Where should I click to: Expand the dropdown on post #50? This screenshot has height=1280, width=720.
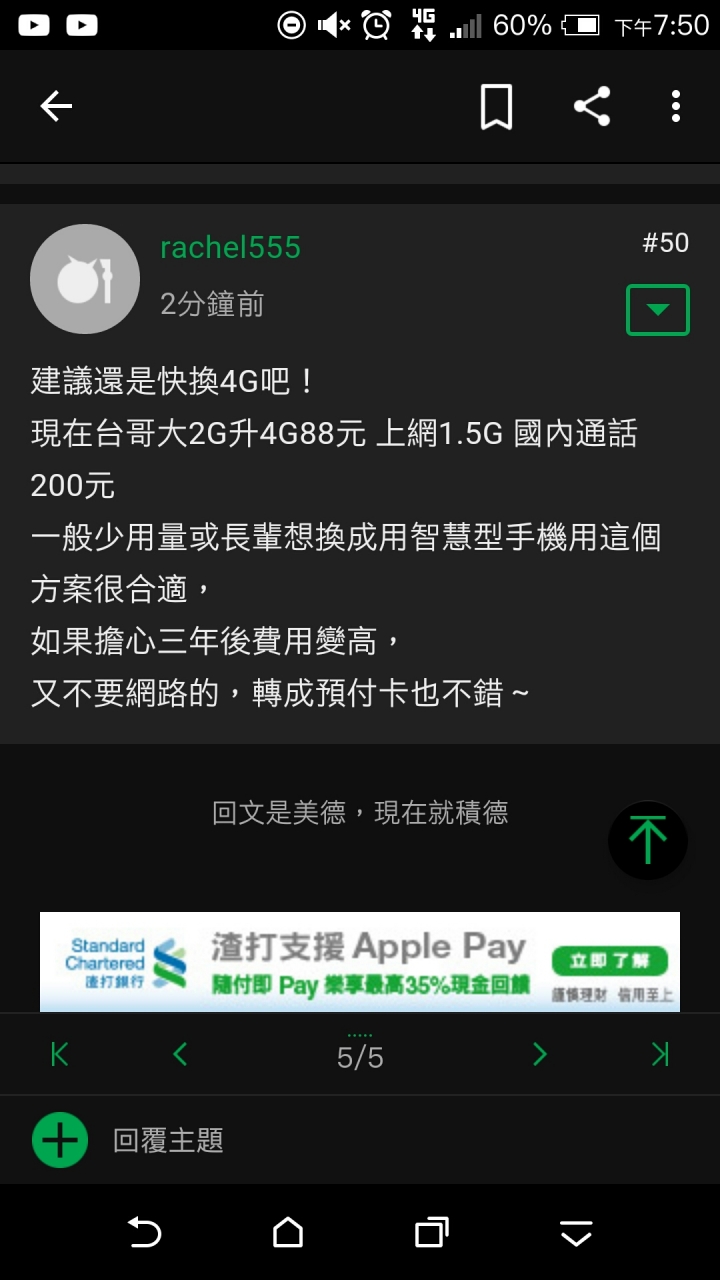click(657, 310)
